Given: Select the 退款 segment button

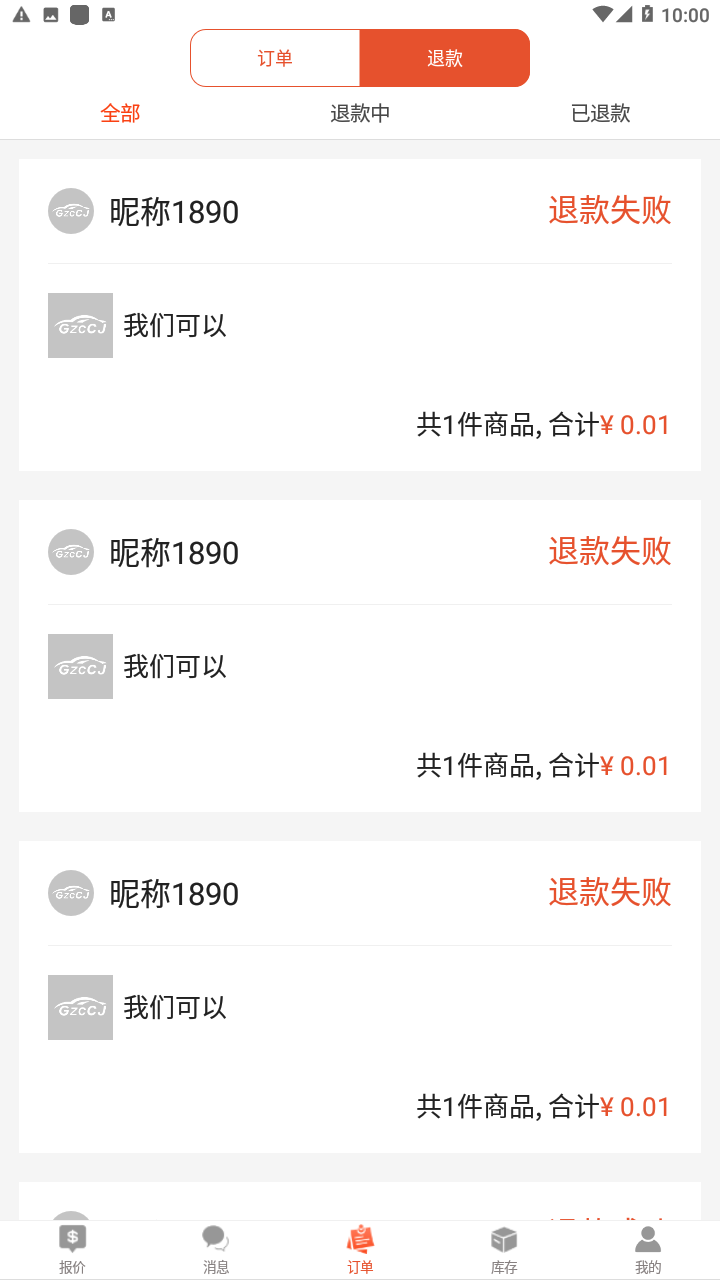Looking at the screenshot, I should click(x=444, y=58).
